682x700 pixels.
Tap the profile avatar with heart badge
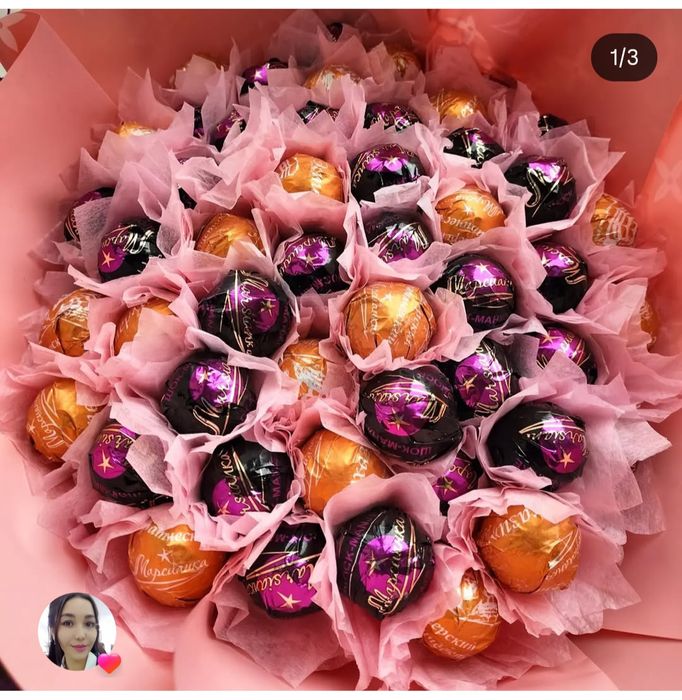[x=76, y=631]
